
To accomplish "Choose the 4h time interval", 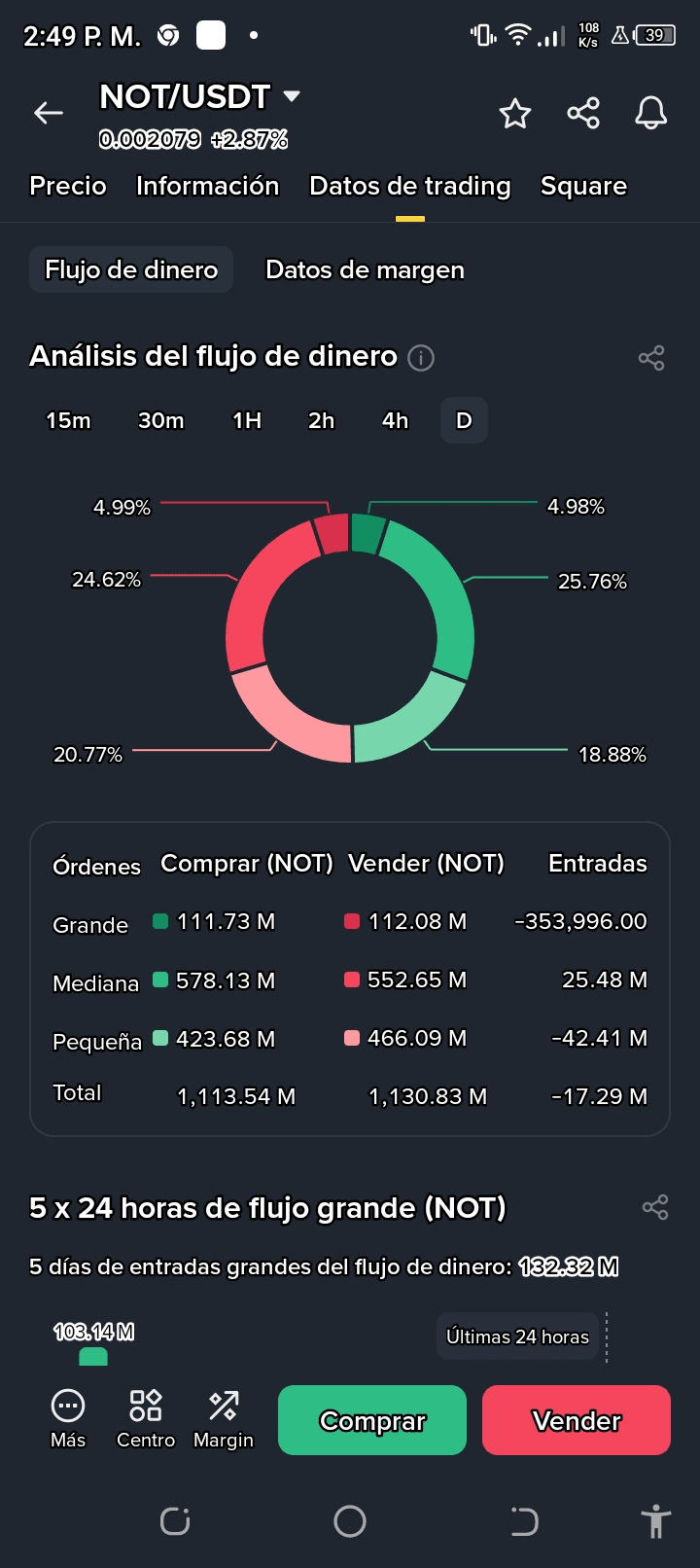I will [395, 420].
